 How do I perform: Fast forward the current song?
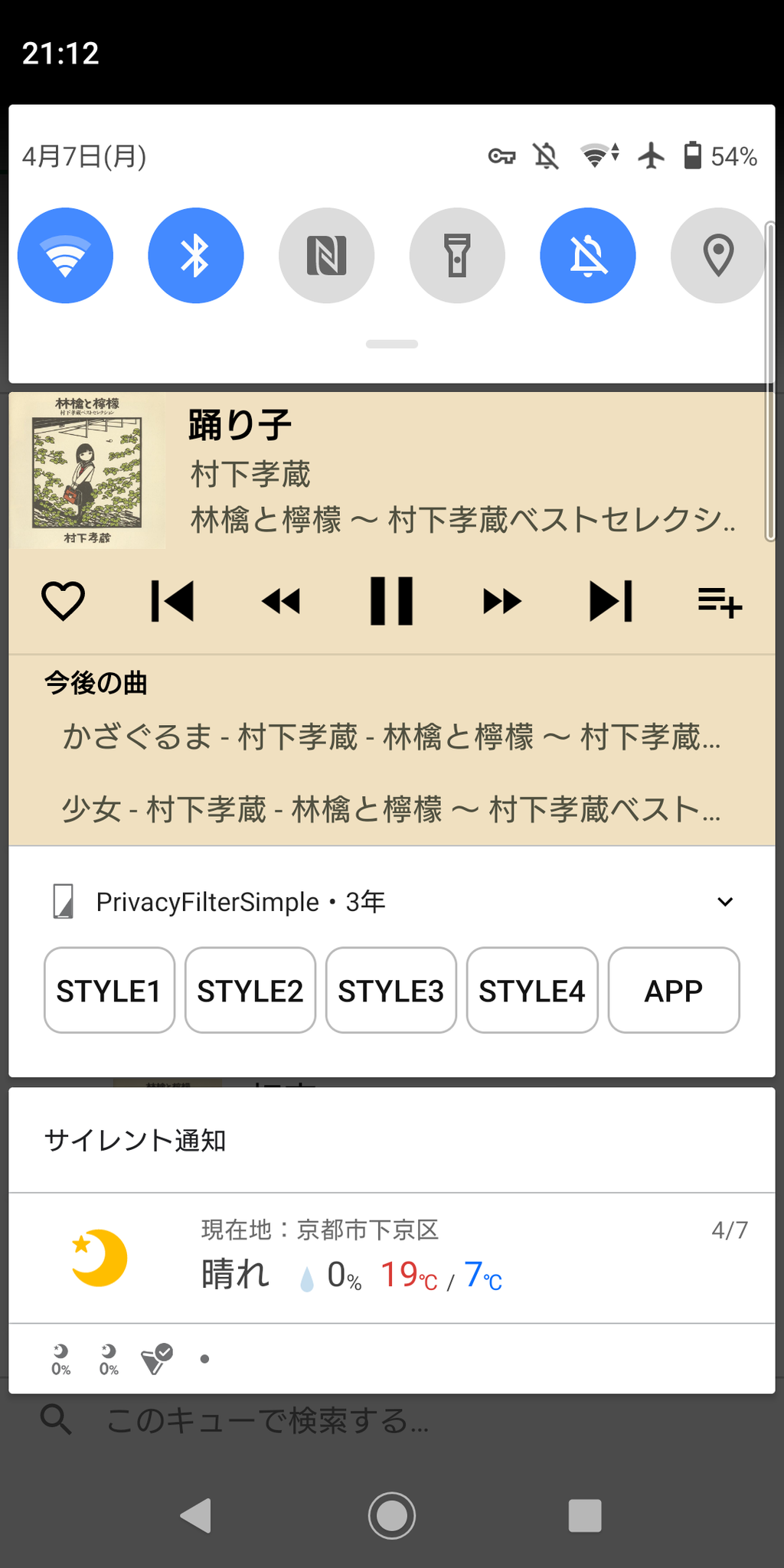tap(501, 601)
